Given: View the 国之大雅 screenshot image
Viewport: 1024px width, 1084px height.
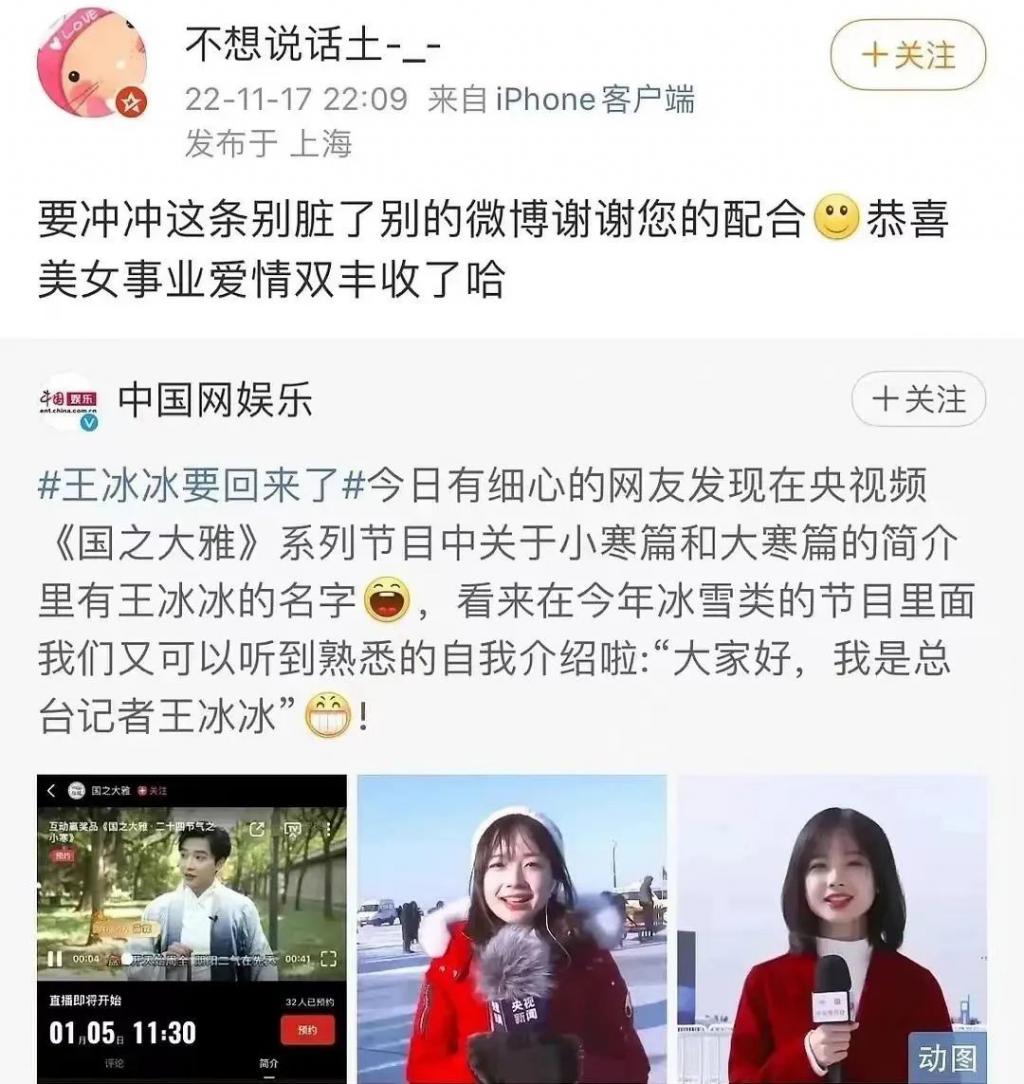Looking at the screenshot, I should pyautogui.click(x=192, y=928).
